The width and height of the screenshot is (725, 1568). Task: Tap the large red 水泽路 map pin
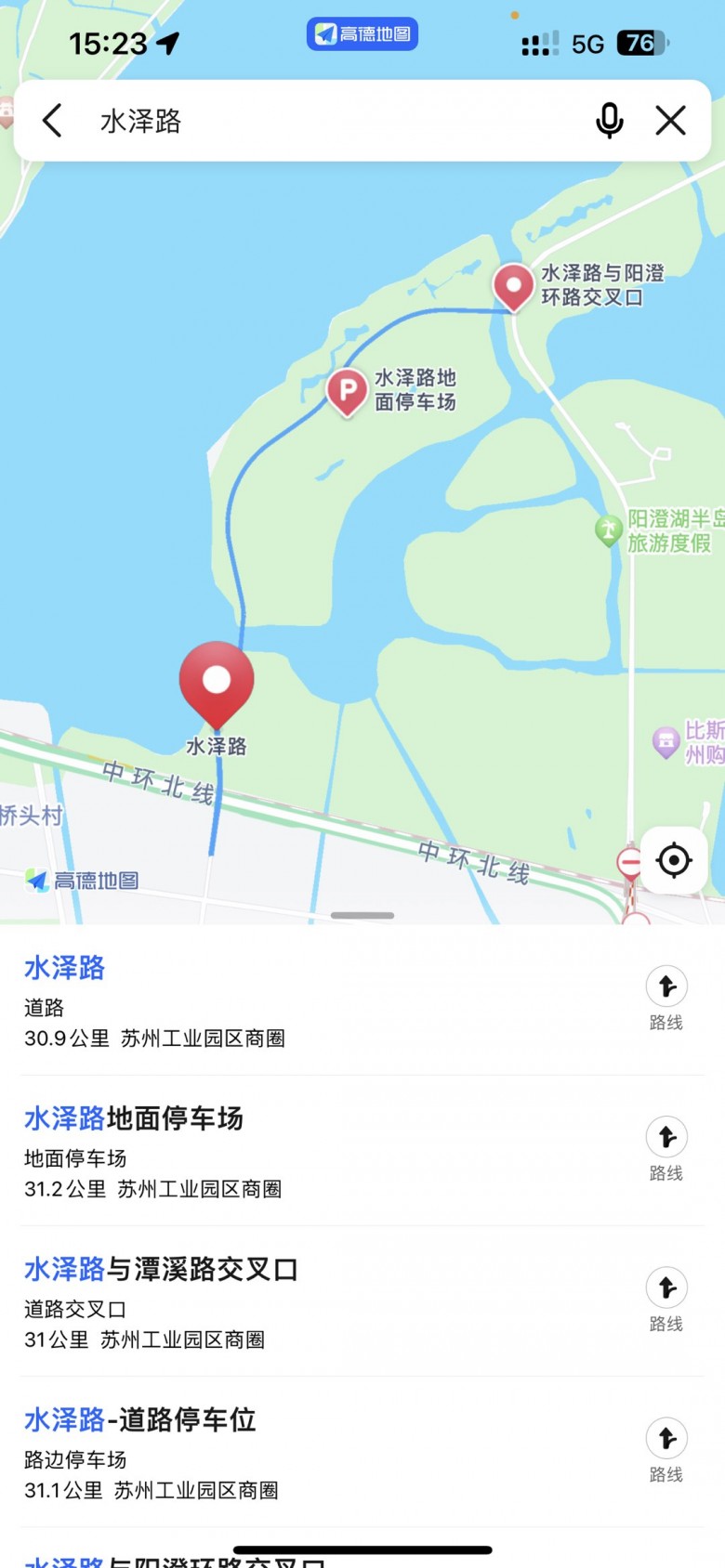217,683
